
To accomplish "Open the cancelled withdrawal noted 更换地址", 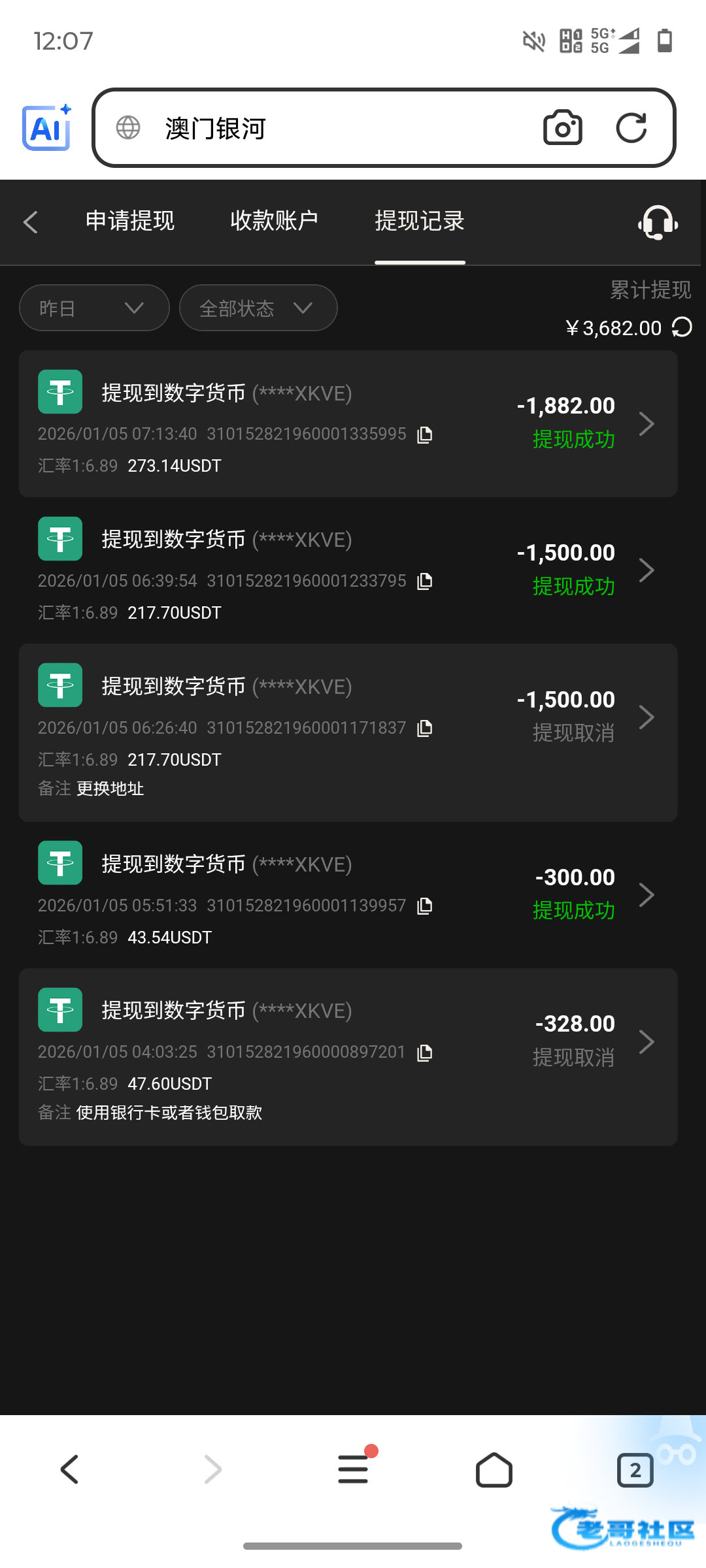I will pyautogui.click(x=348, y=732).
